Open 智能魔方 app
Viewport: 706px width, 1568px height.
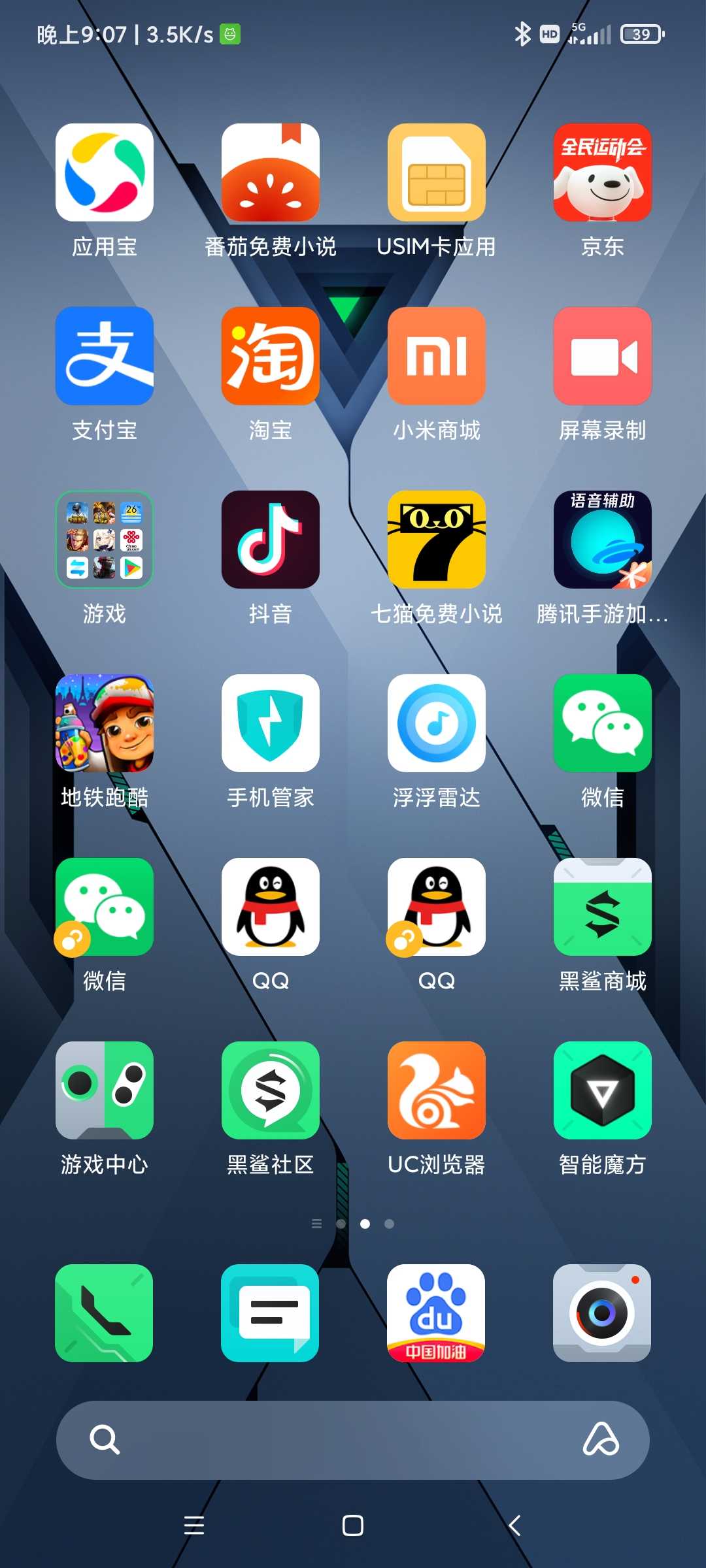pyautogui.click(x=602, y=1091)
